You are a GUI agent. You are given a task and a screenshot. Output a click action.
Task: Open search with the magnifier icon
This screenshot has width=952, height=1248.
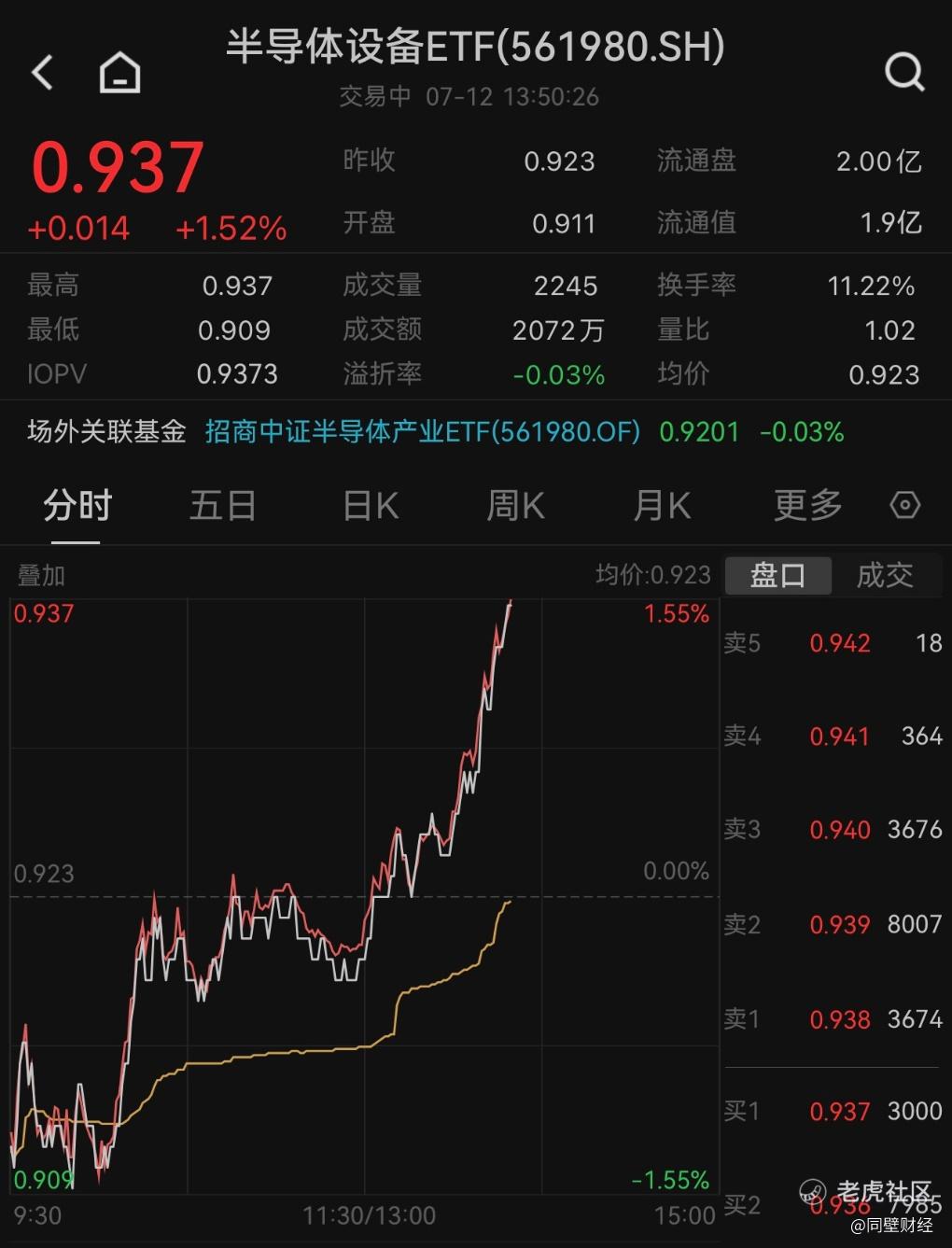tap(903, 72)
